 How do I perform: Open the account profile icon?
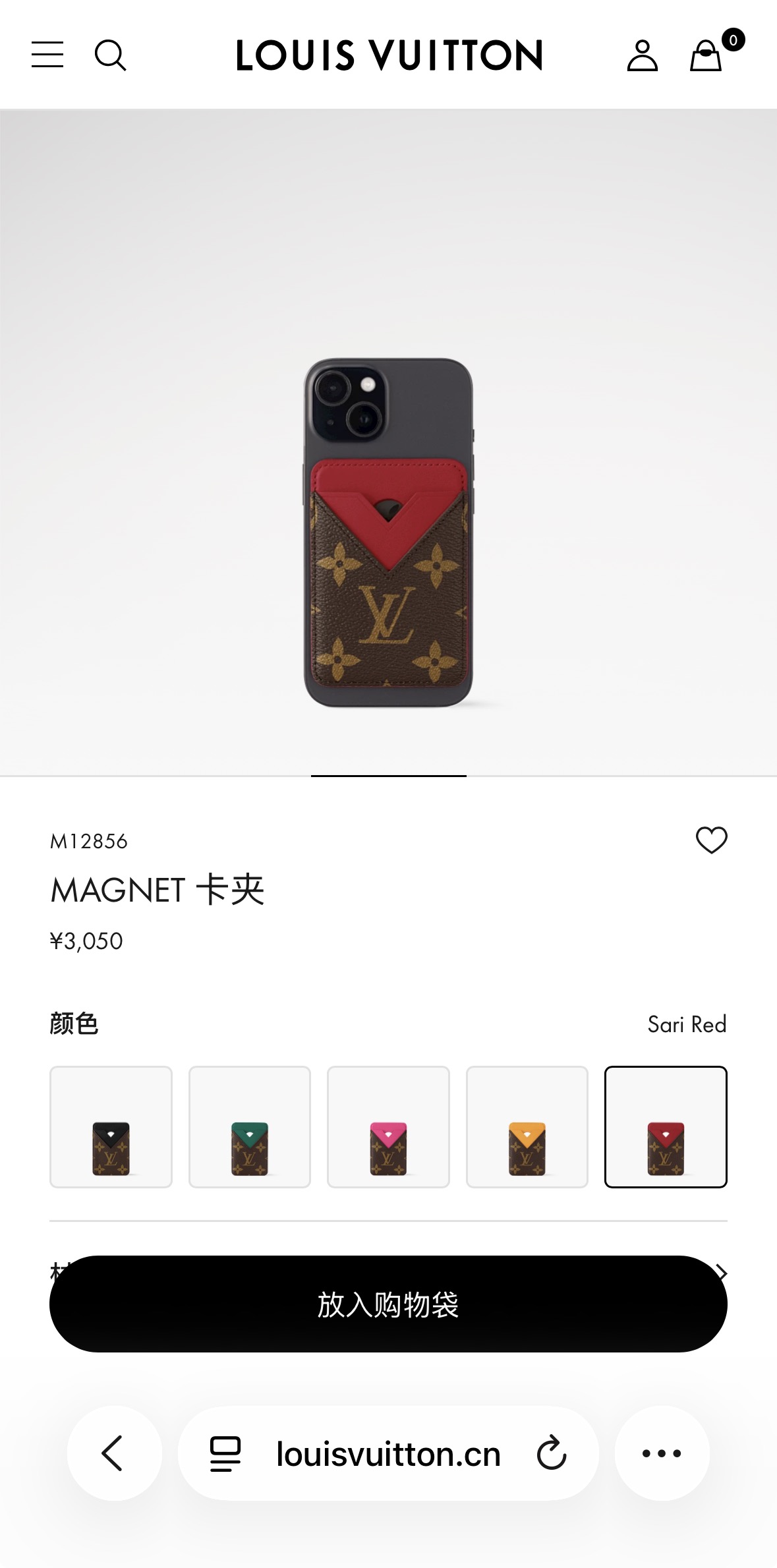click(643, 55)
